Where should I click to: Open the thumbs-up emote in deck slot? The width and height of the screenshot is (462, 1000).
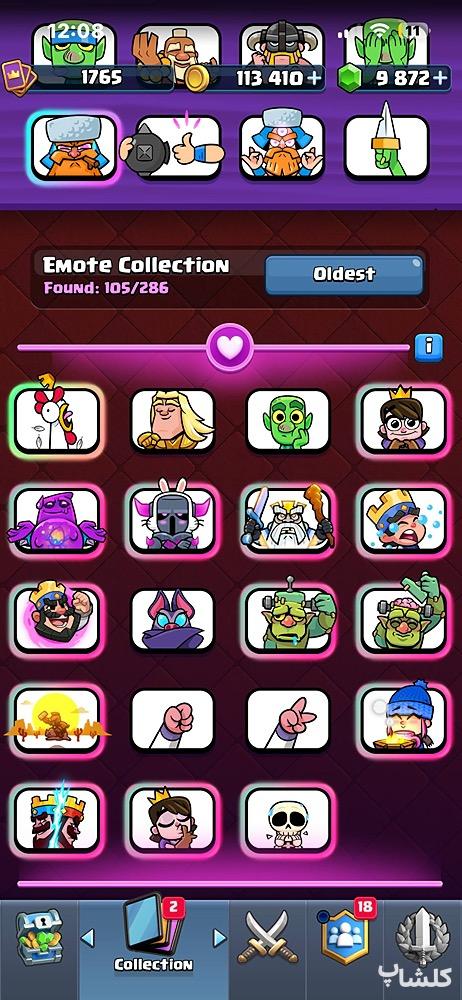coord(178,147)
